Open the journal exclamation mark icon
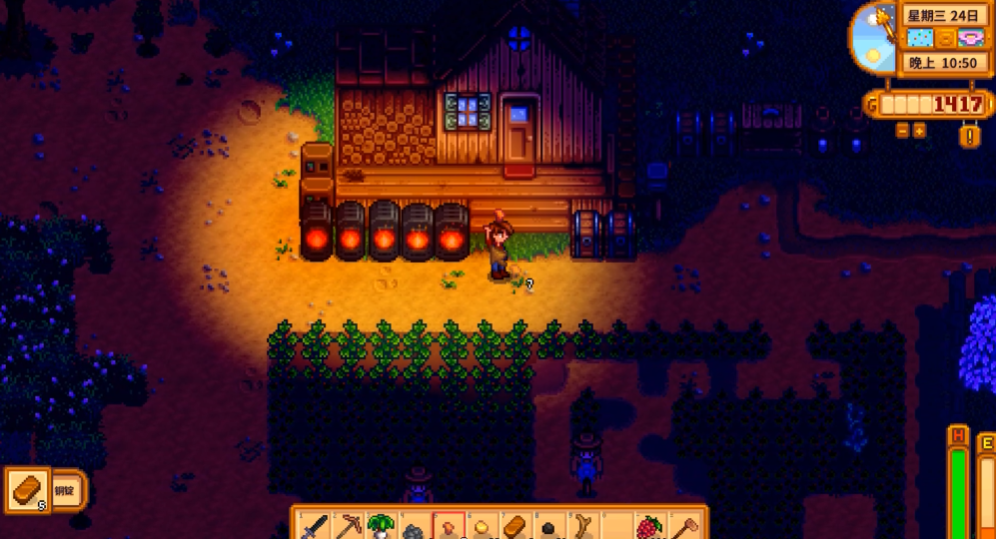Screen dimensions: 996x539 point(969,136)
